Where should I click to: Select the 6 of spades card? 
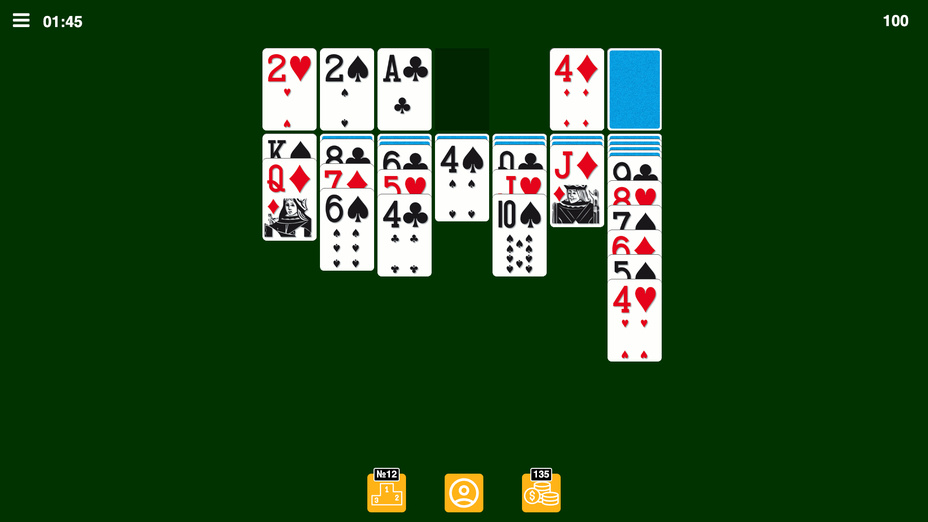(x=346, y=235)
